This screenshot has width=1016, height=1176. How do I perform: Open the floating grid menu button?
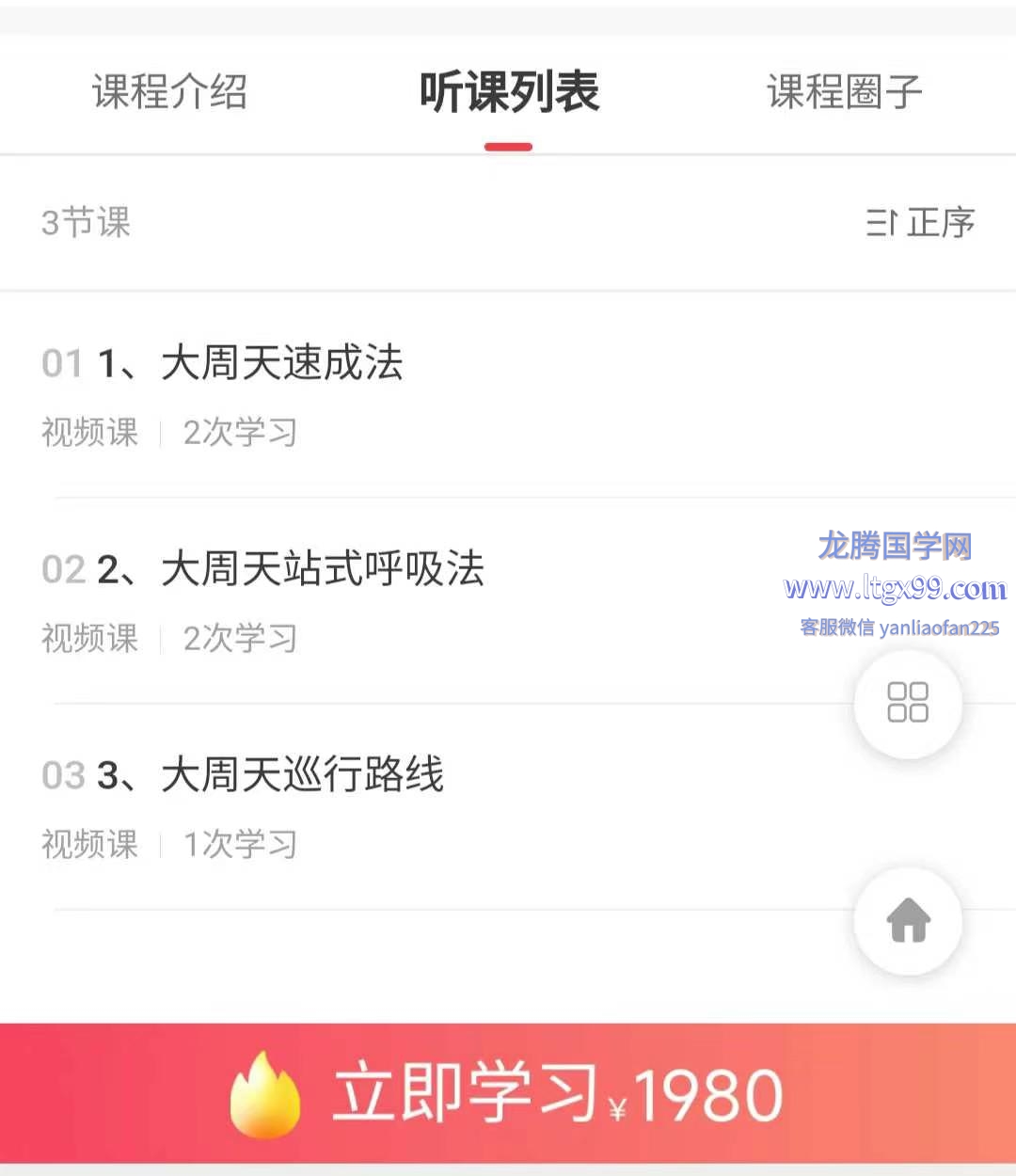pyautogui.click(x=908, y=703)
